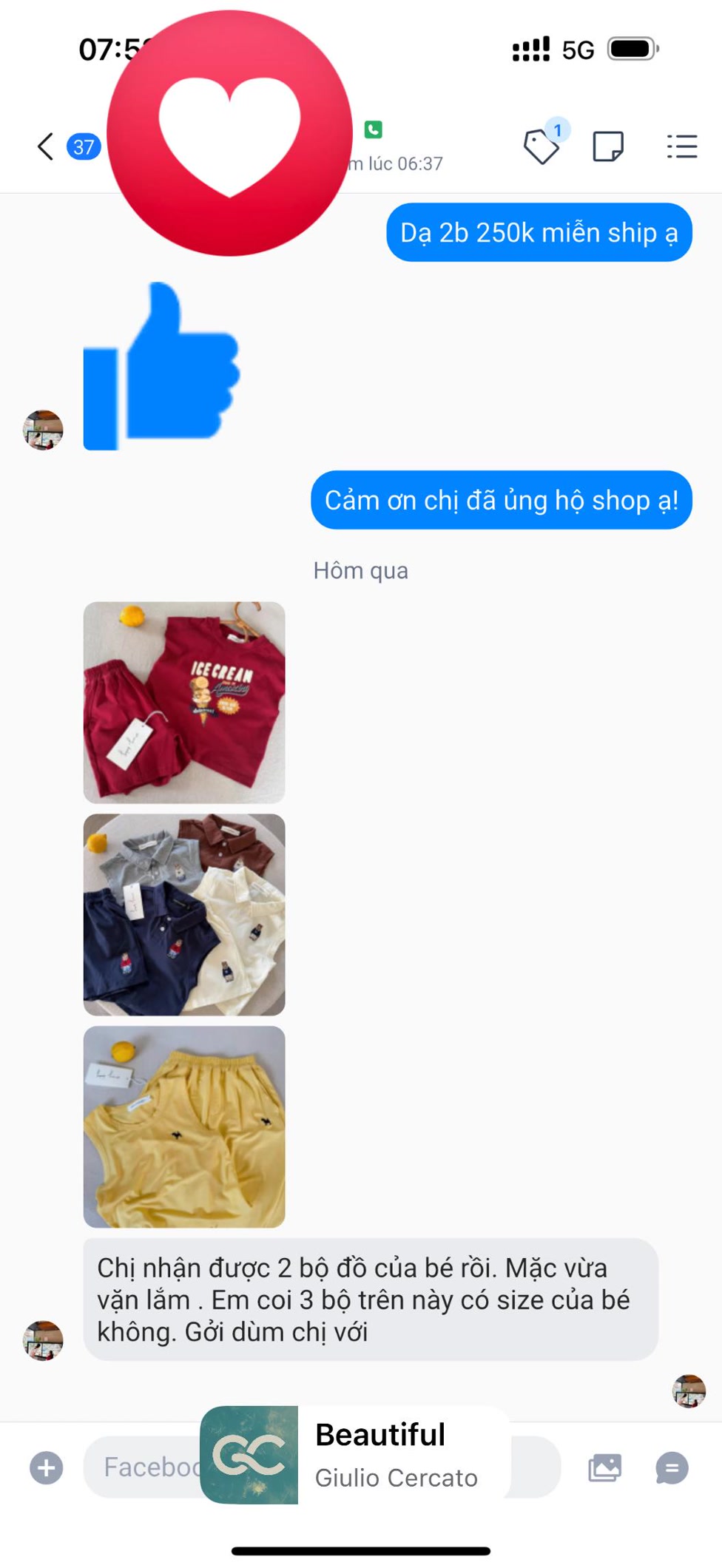Expand the 'Hôm qua' timestamp divider
Screen dimensions: 722x1568
[x=362, y=570]
